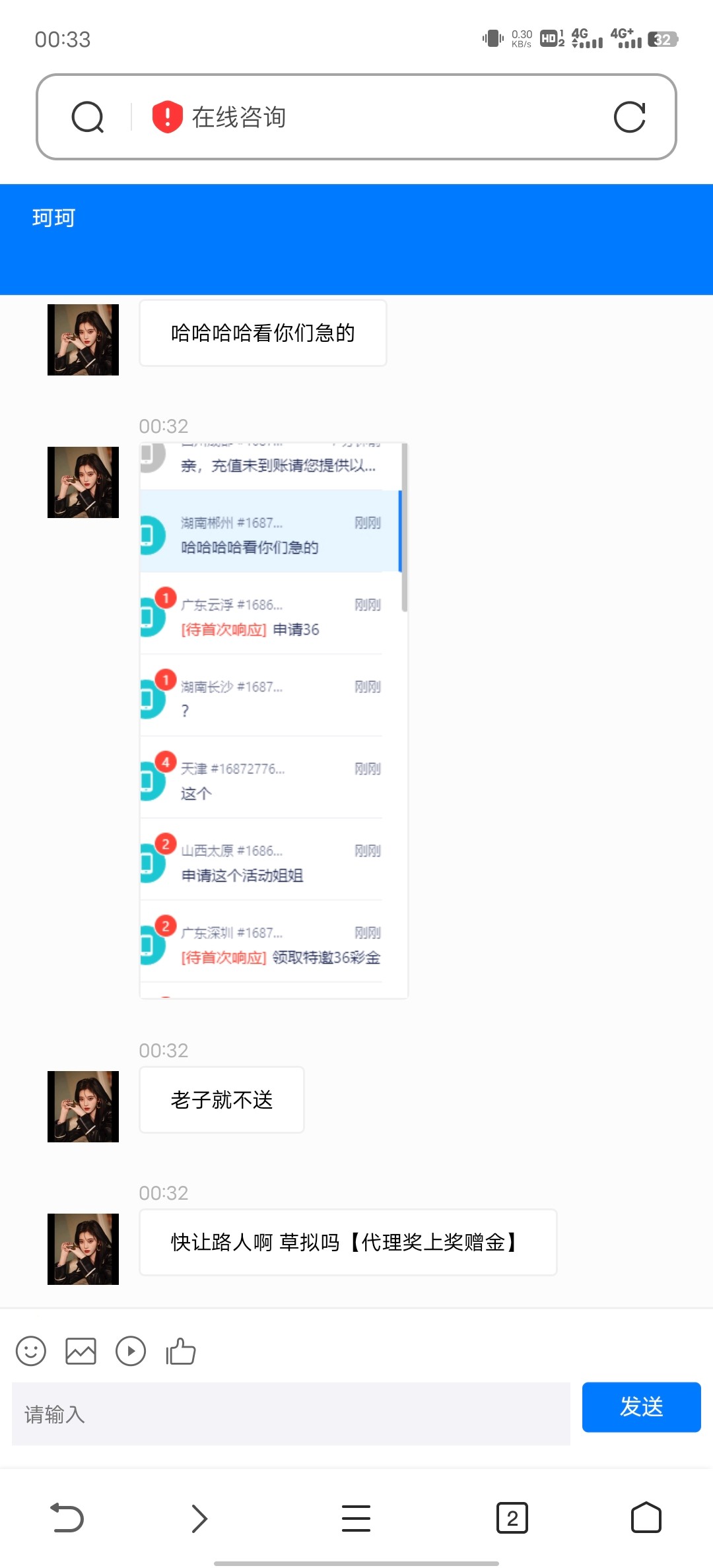The width and height of the screenshot is (713, 1568).
Task: Attach a picture via image icon
Action: 81,1351
